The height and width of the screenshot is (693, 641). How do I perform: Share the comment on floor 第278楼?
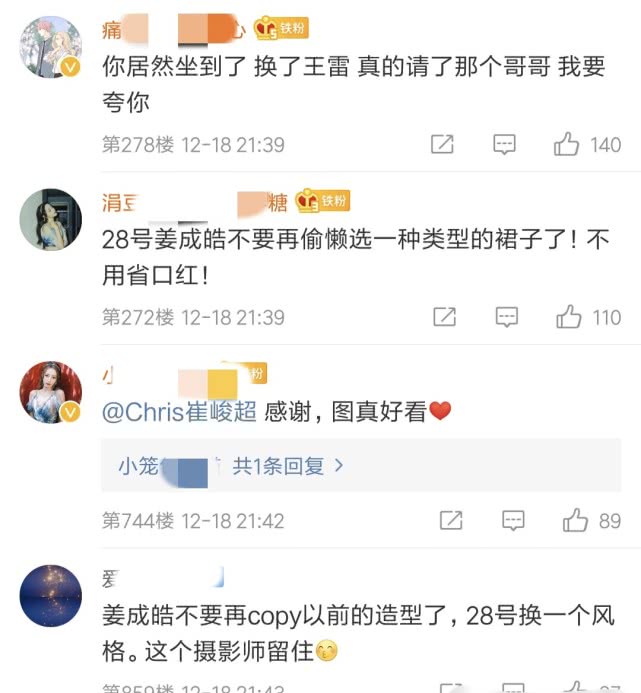point(442,145)
